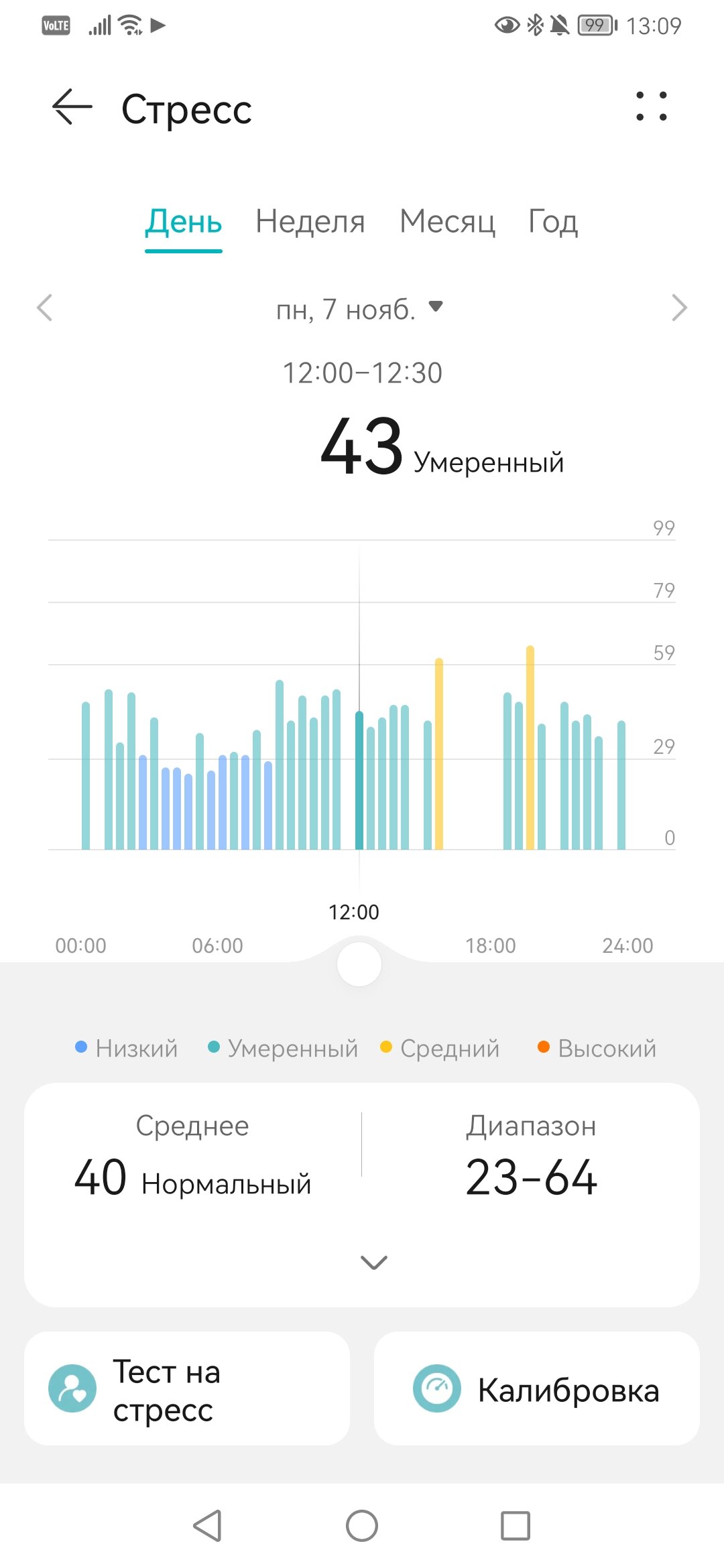Go to the next day with the right arrow

tap(678, 308)
